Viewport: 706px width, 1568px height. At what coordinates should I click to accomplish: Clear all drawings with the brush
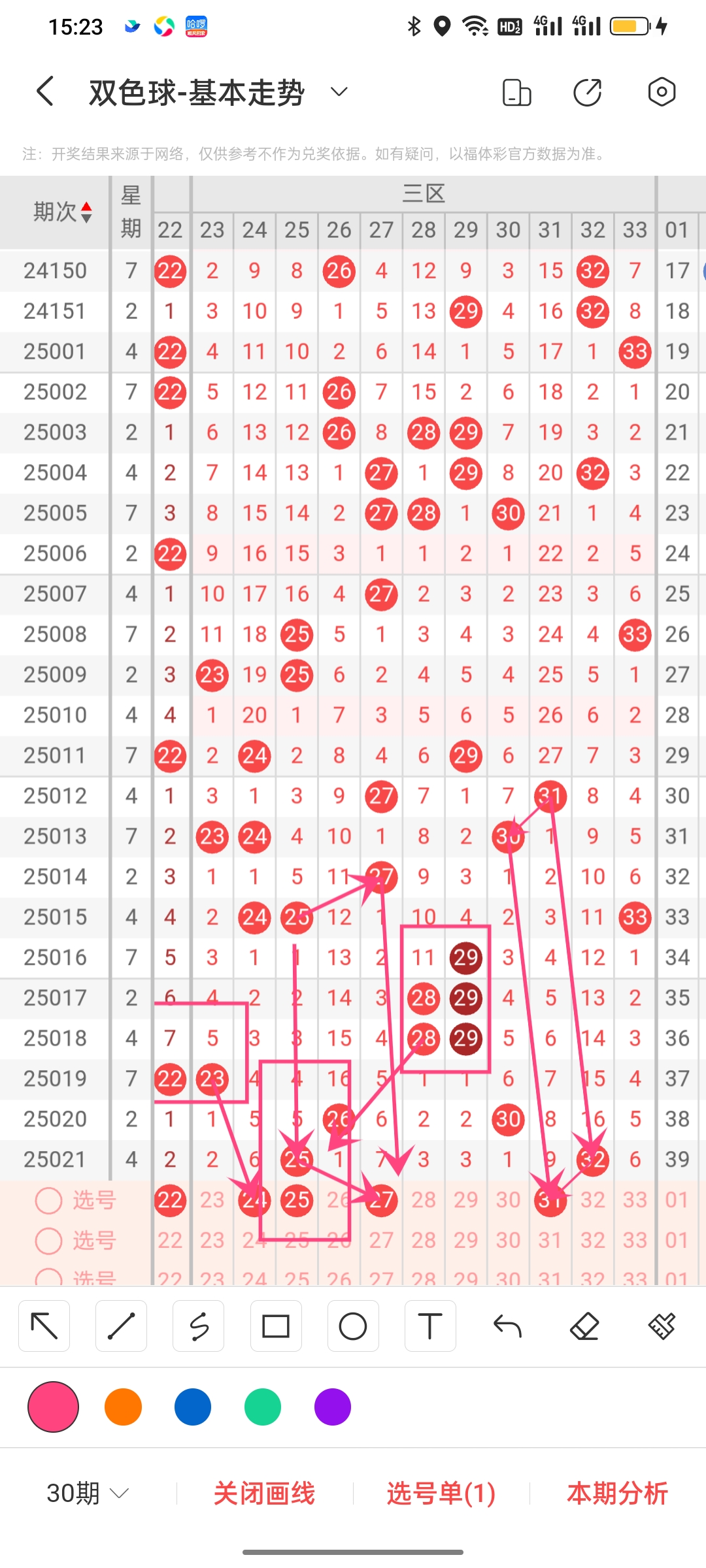coord(662,1326)
